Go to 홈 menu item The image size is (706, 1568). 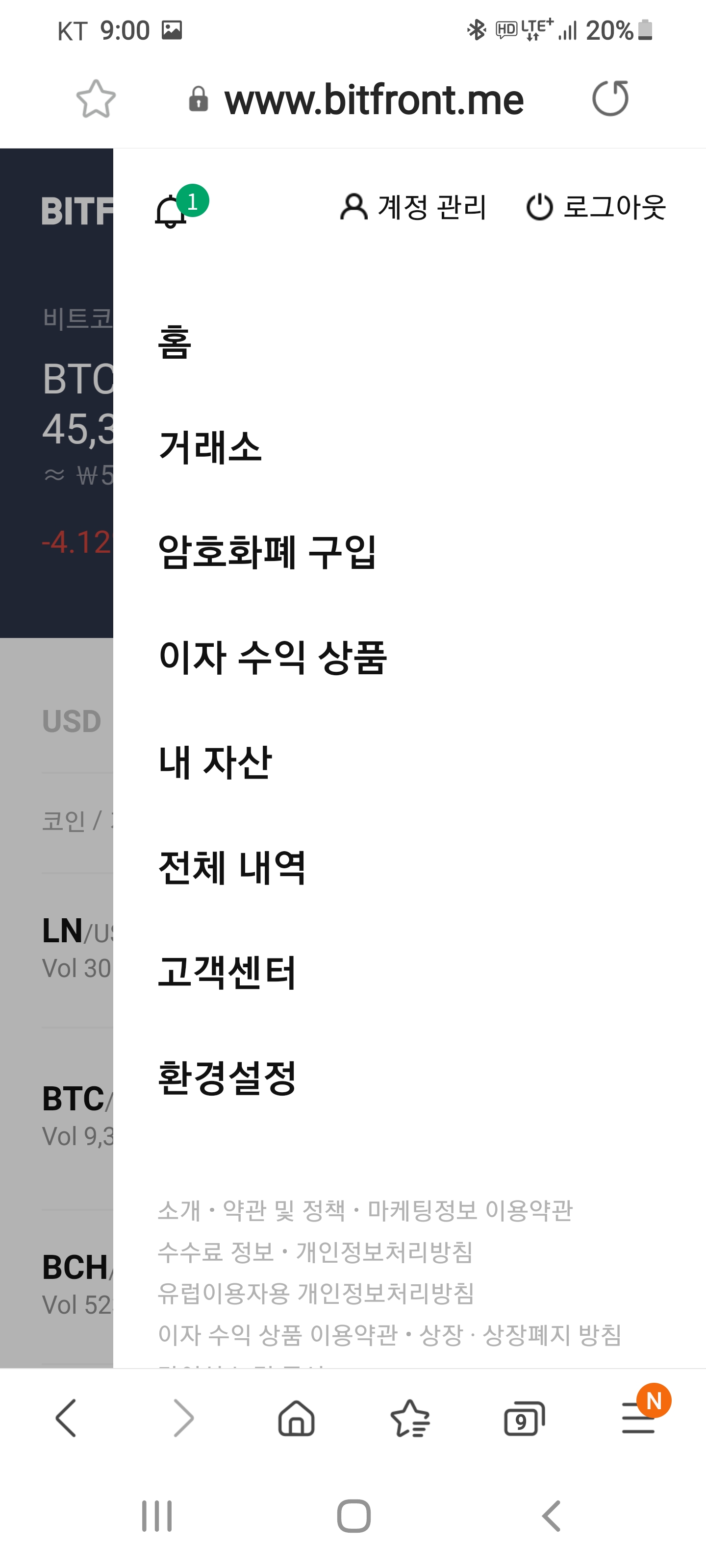(x=175, y=342)
